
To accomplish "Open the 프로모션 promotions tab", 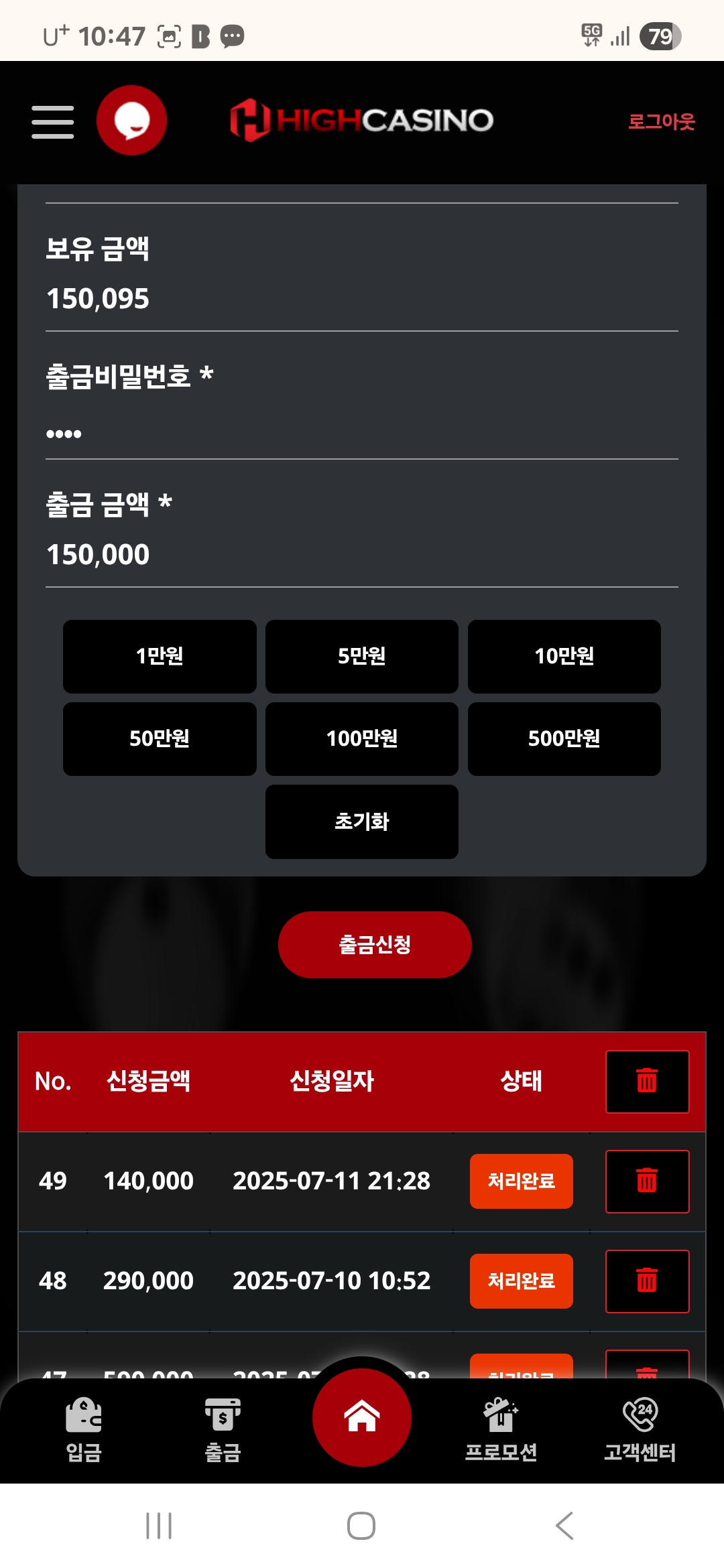I will 501,1429.
